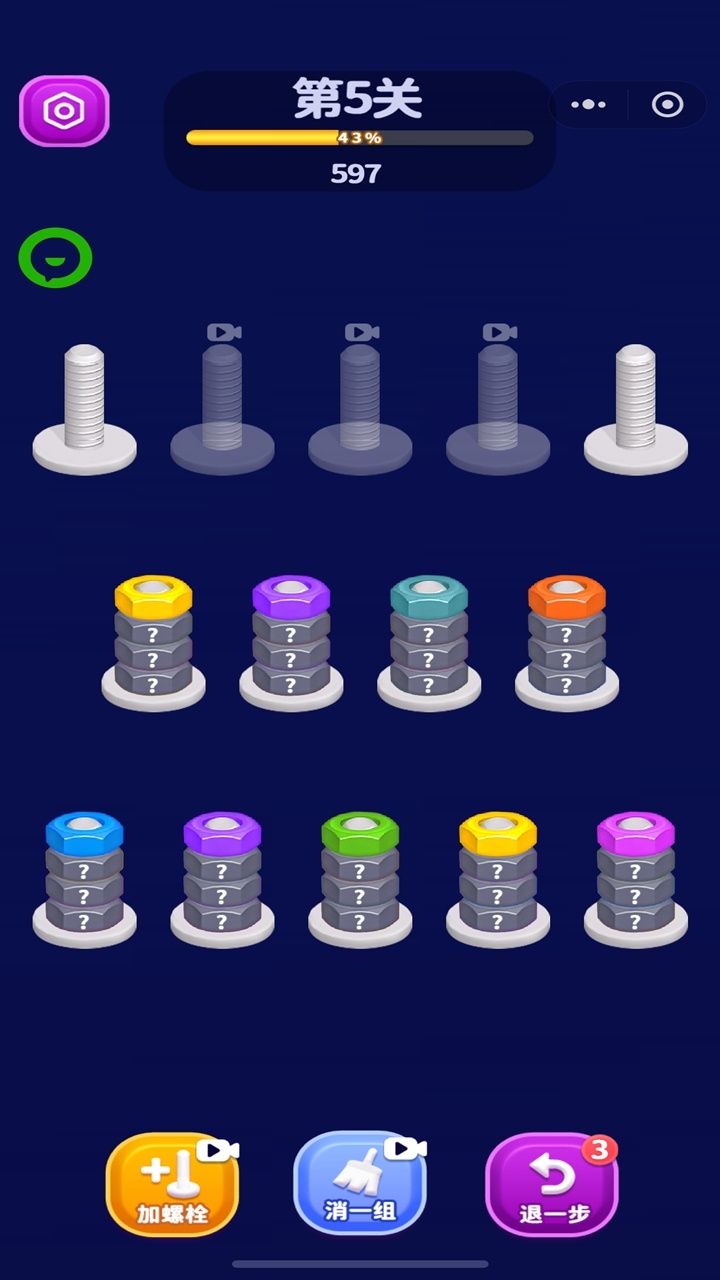720x1280 pixels.
Task: Open the mini program three-dots menu
Action: [x=589, y=104]
